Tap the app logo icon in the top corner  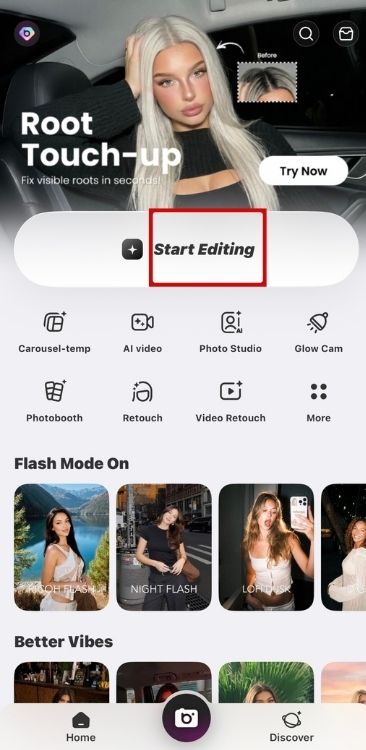(x=27, y=33)
